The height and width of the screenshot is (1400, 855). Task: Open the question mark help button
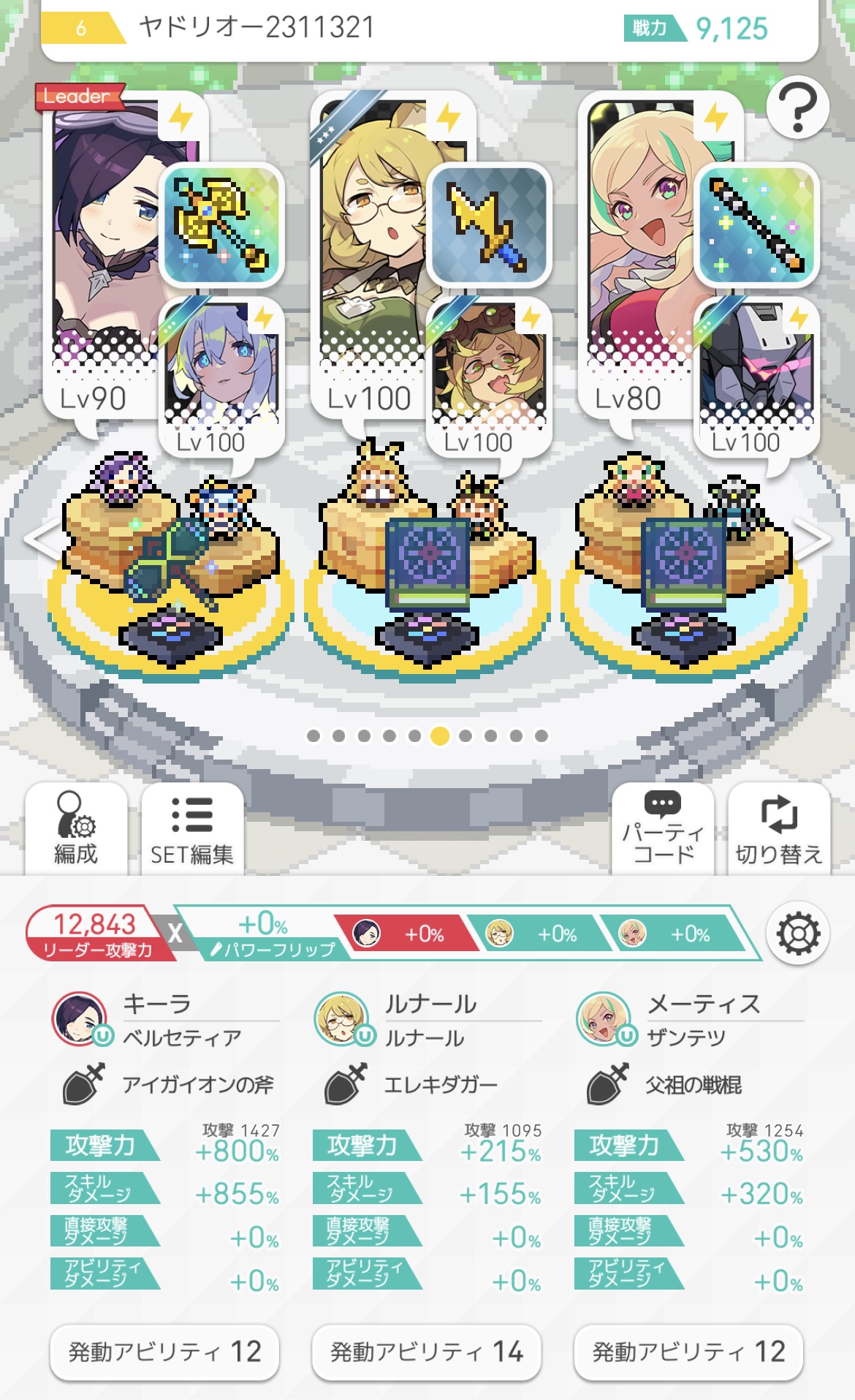[x=797, y=107]
